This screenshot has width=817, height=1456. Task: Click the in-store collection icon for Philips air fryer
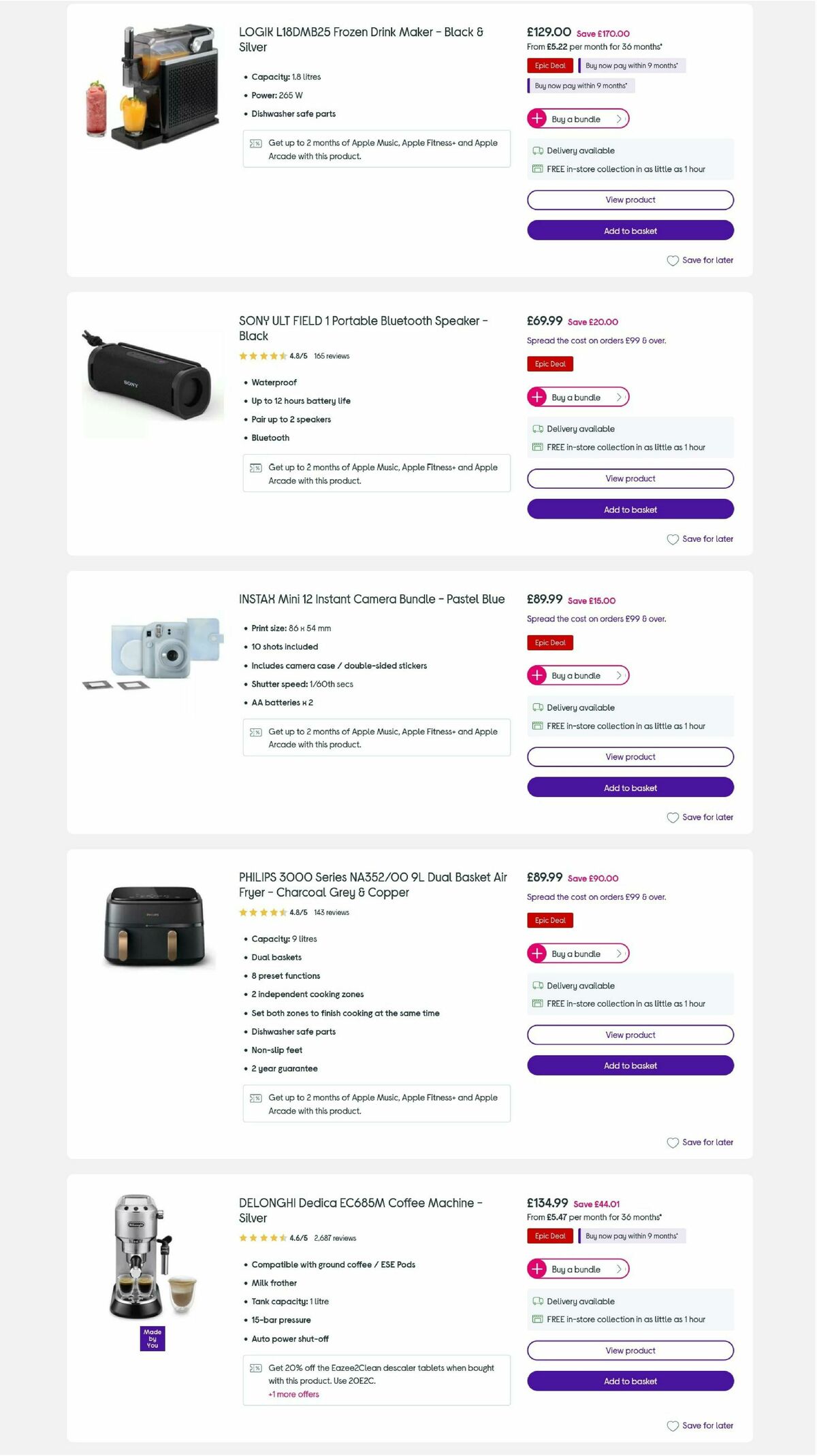pyautogui.click(x=537, y=1003)
